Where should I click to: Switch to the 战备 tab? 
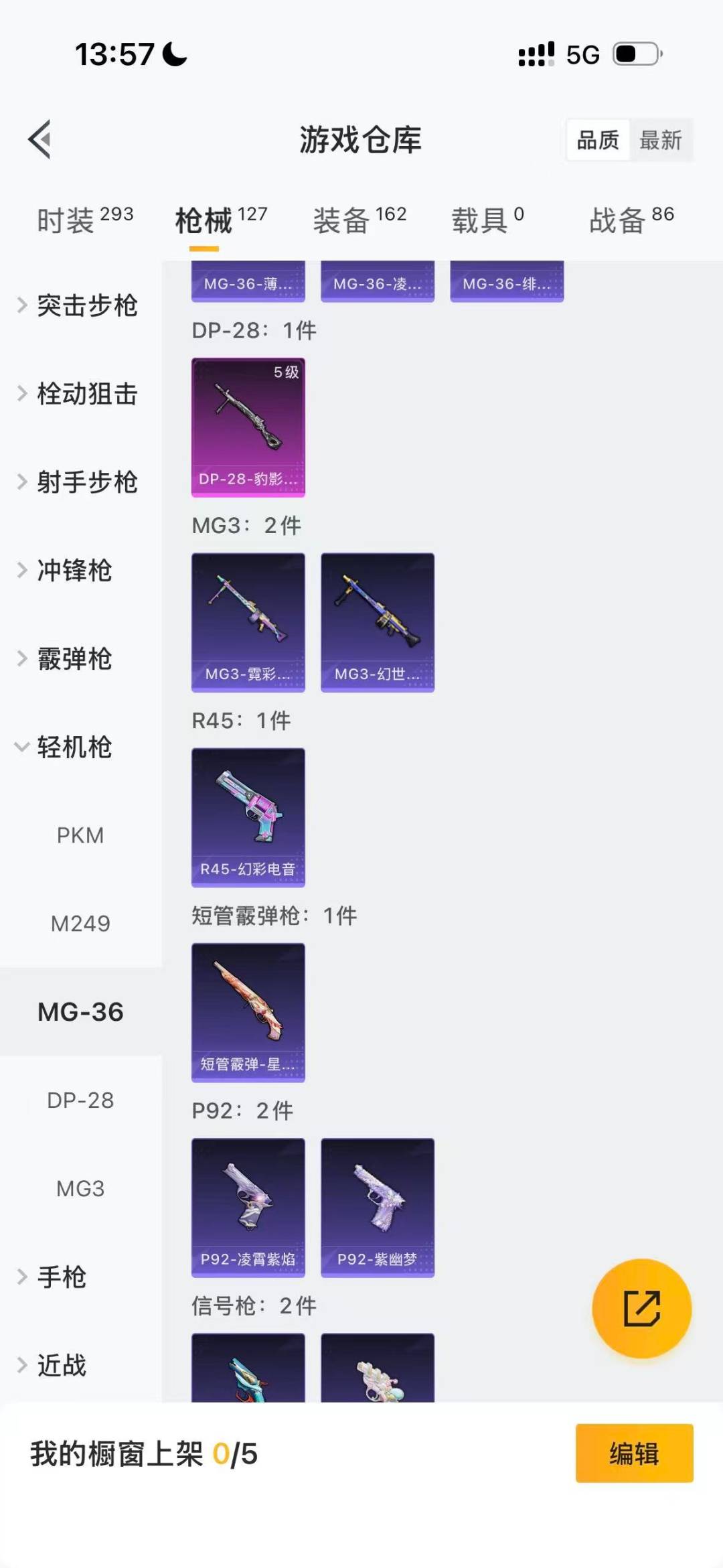tap(631, 220)
